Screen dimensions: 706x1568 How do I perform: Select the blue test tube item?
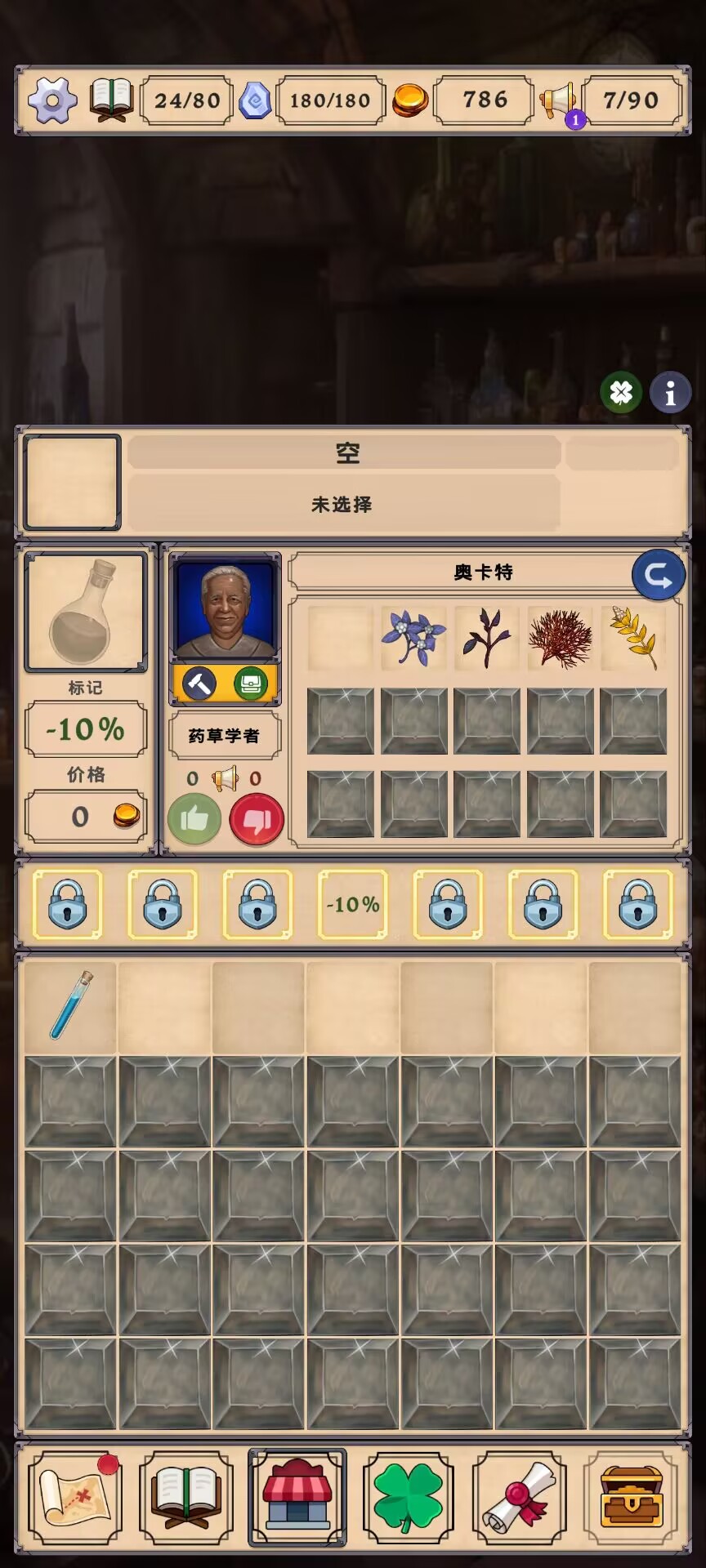[x=71, y=1005]
